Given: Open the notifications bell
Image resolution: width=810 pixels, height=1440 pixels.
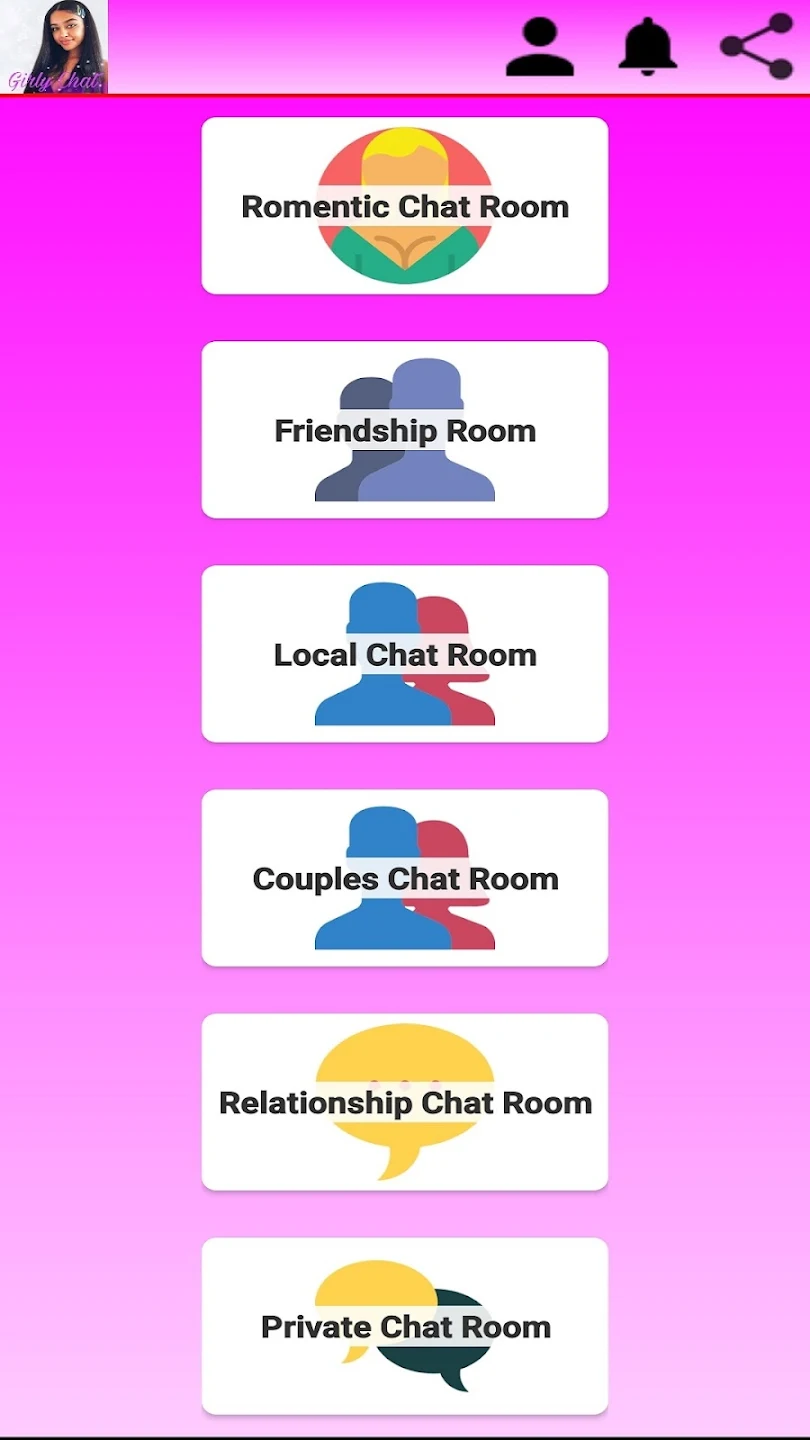Looking at the screenshot, I should [648, 47].
